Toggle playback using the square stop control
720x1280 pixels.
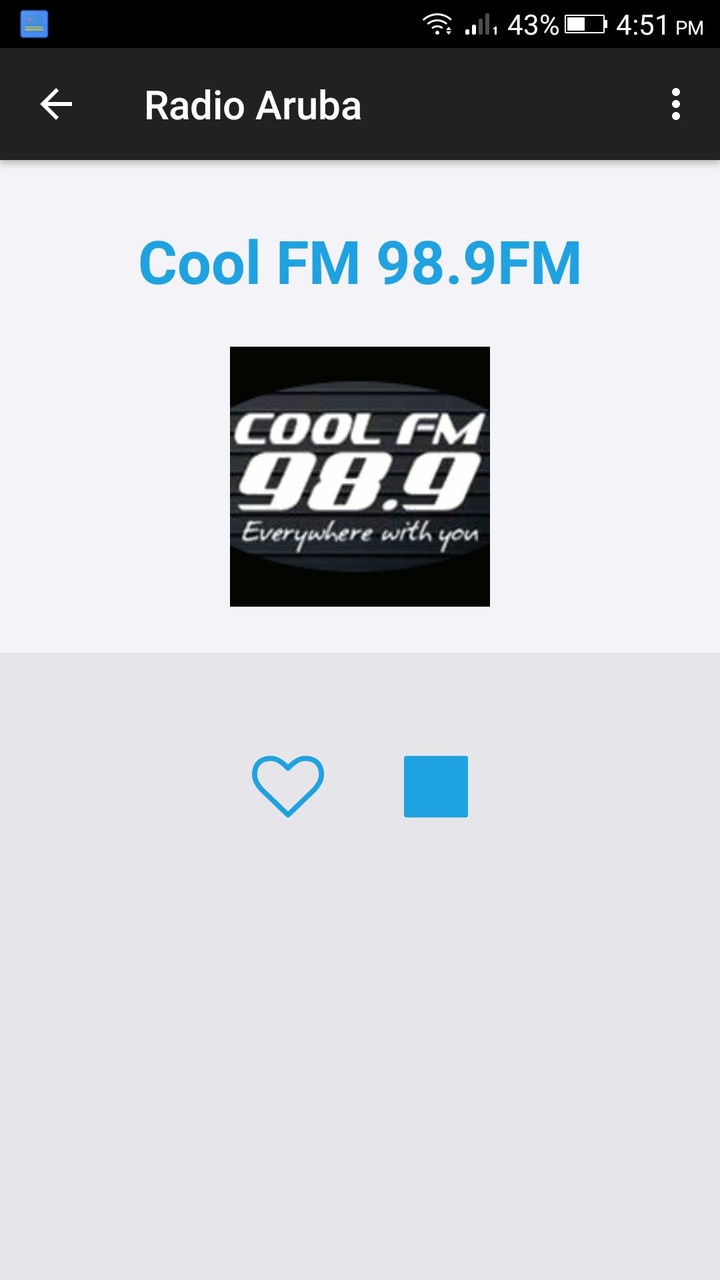pos(435,786)
